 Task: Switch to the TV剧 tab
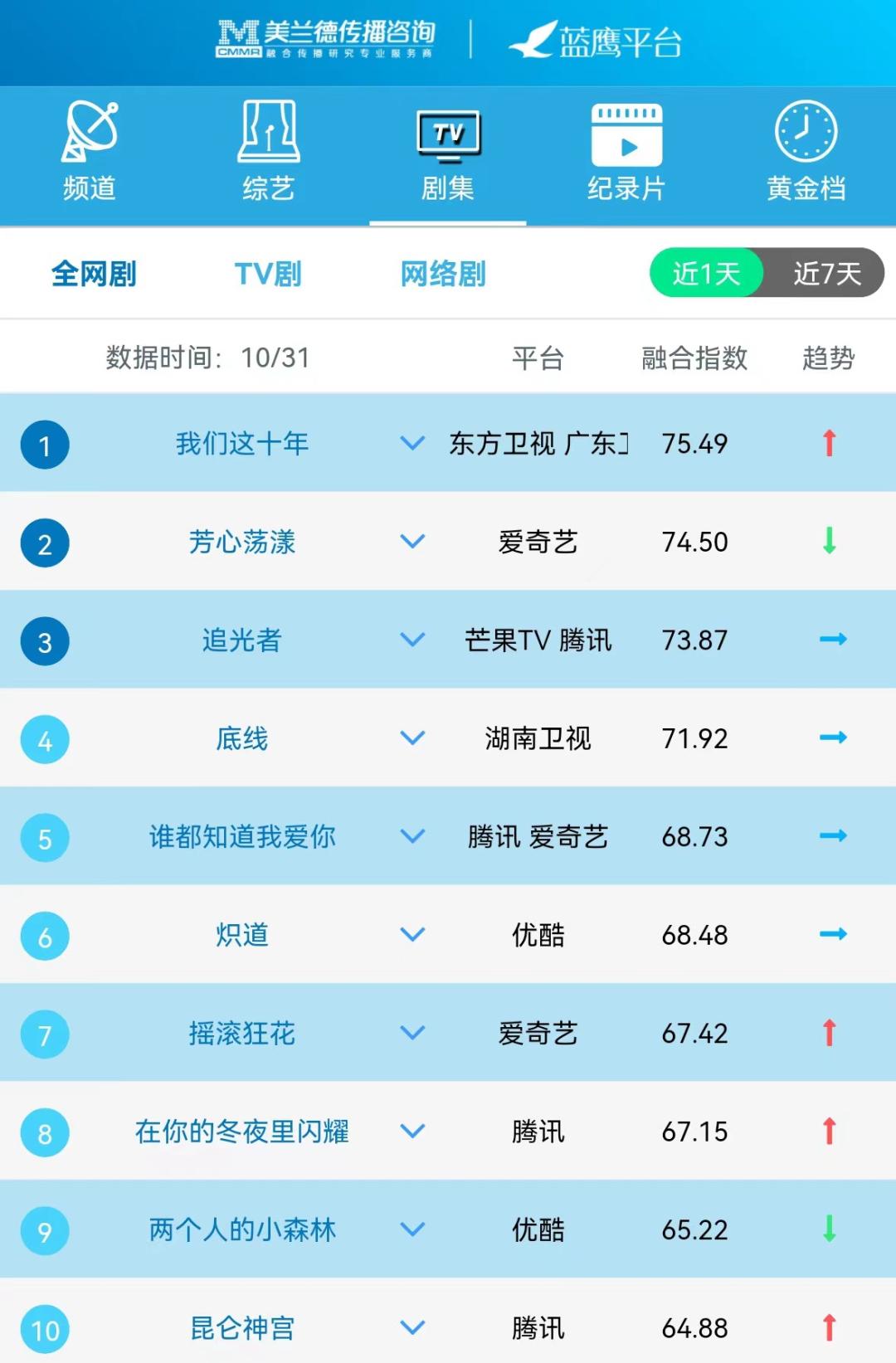coord(265,273)
